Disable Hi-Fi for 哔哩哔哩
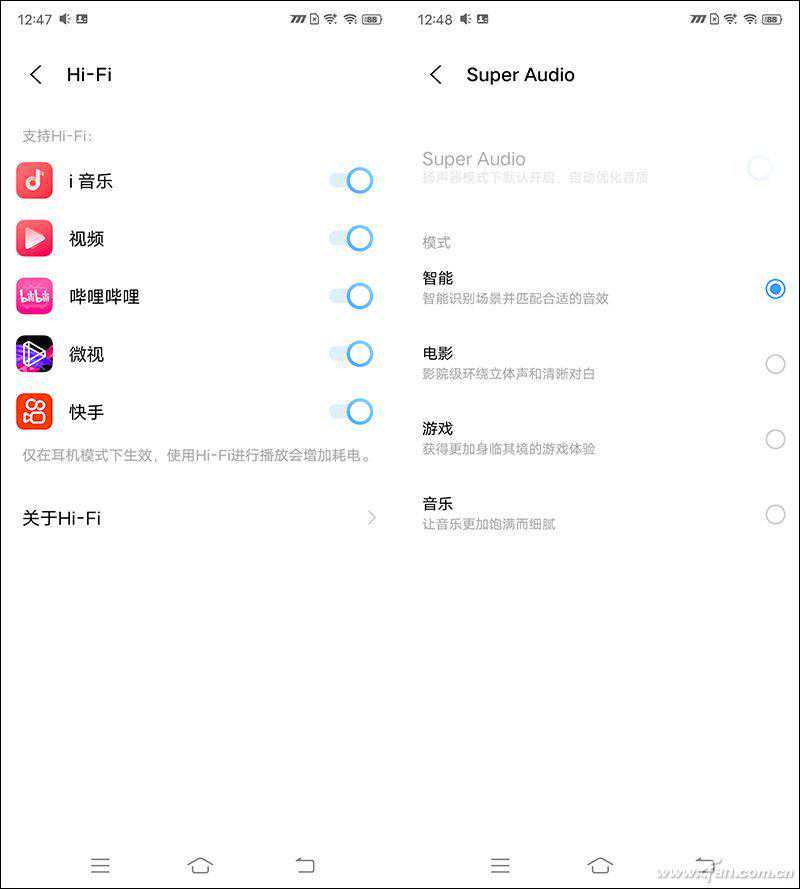 pyautogui.click(x=352, y=296)
